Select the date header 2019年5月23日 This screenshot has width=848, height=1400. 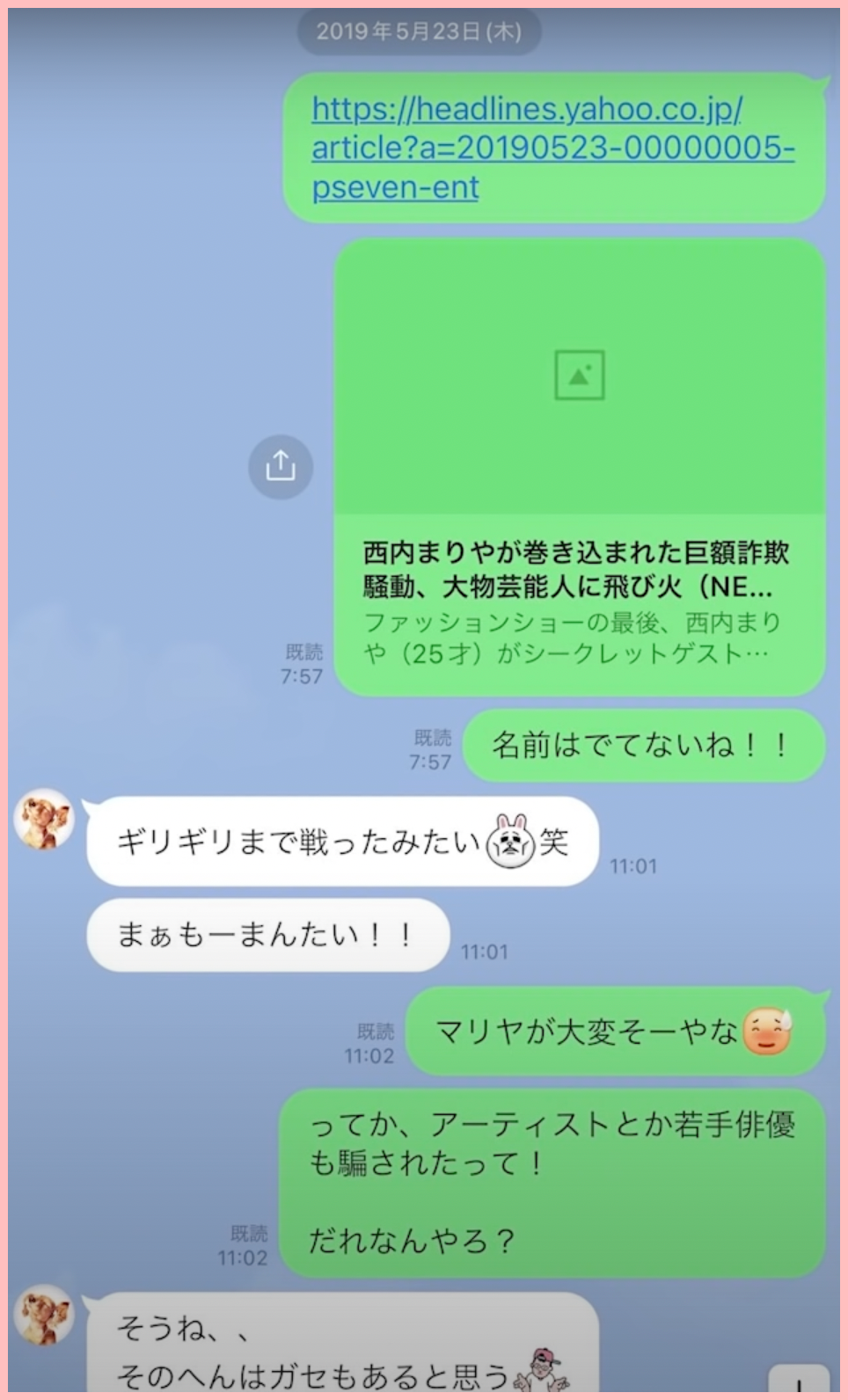pyautogui.click(x=420, y=33)
